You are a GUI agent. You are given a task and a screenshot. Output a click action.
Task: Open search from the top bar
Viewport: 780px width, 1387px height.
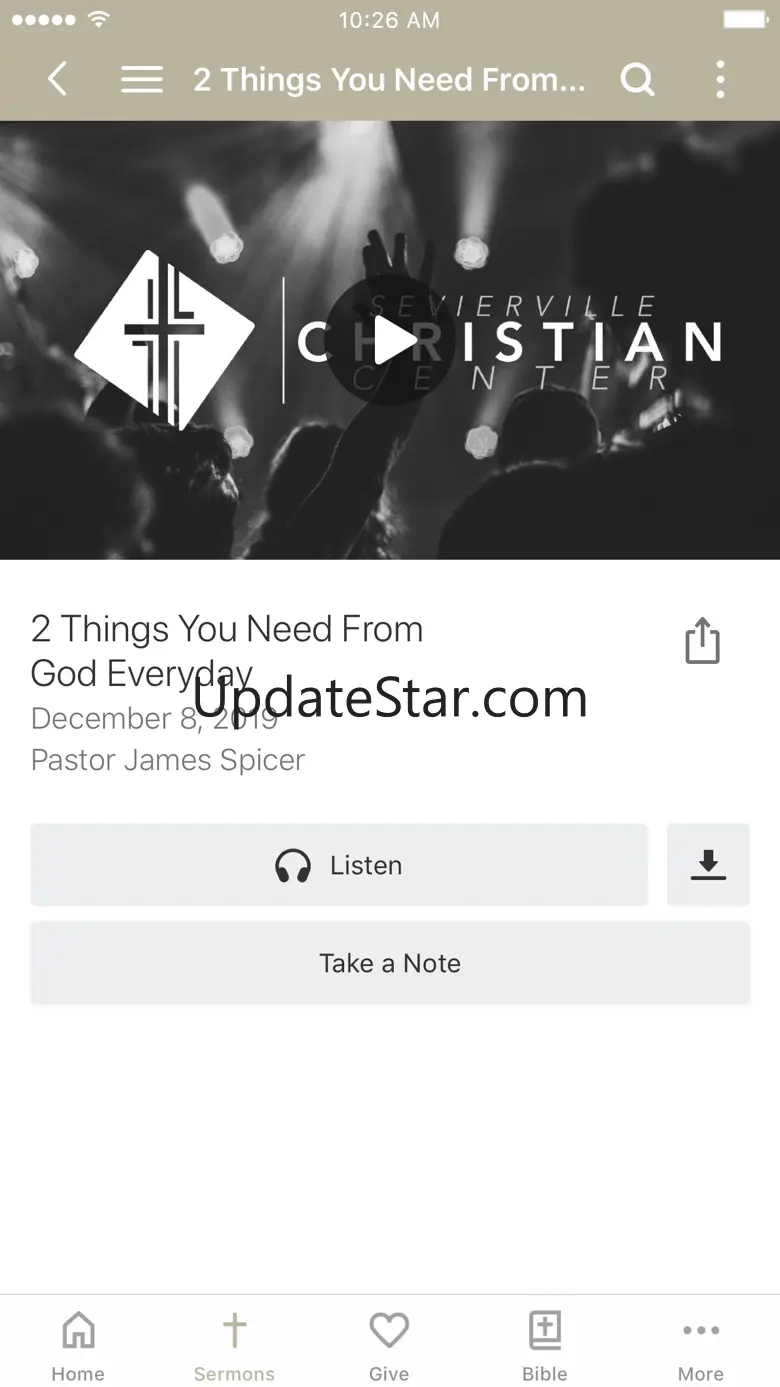(637, 79)
